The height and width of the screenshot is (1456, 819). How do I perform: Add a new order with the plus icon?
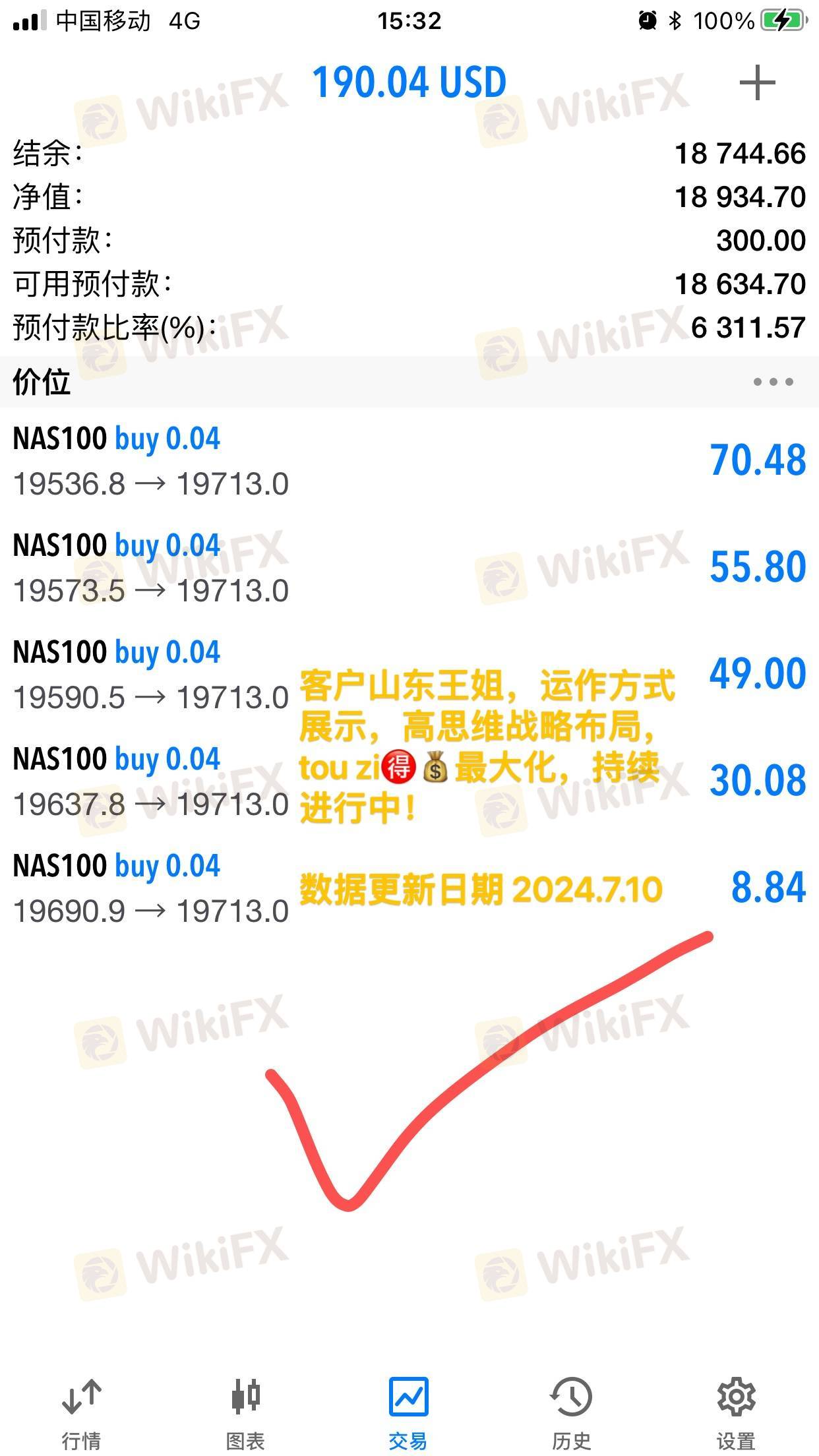pyautogui.click(x=757, y=83)
